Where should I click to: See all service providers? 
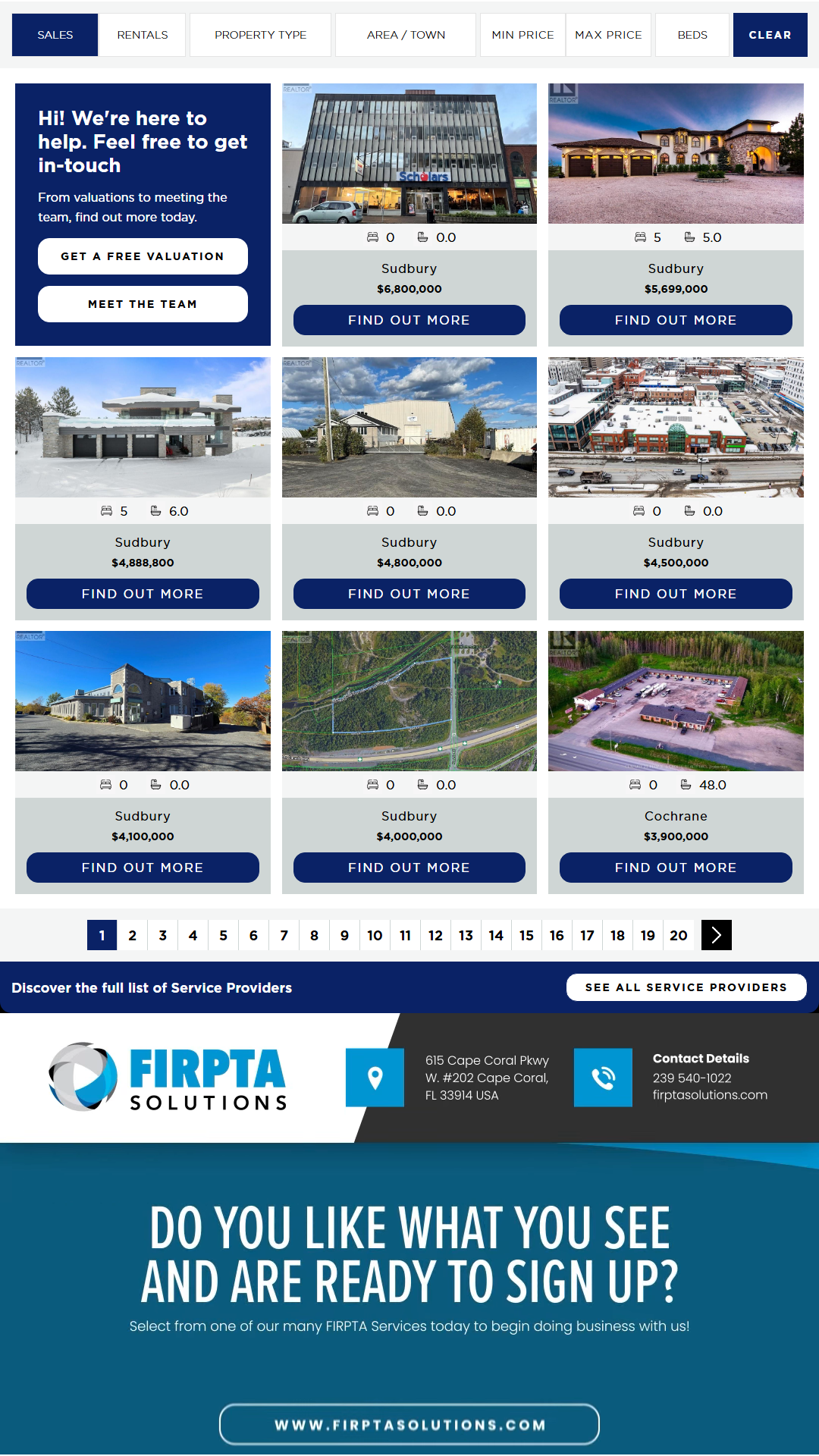point(686,987)
